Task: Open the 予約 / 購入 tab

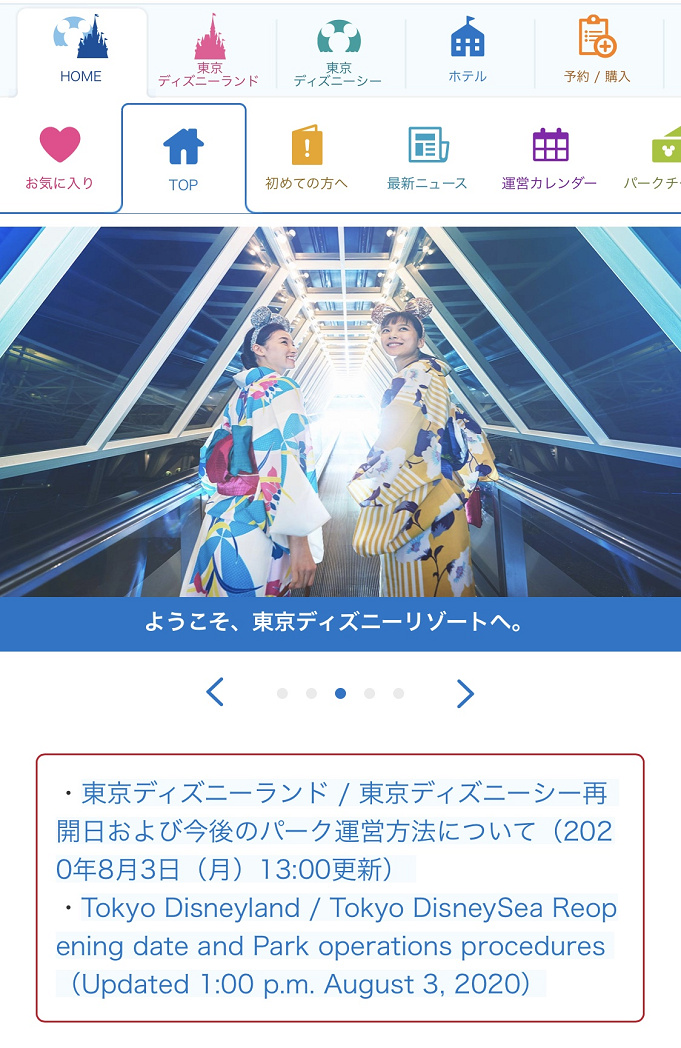Action: (x=597, y=53)
